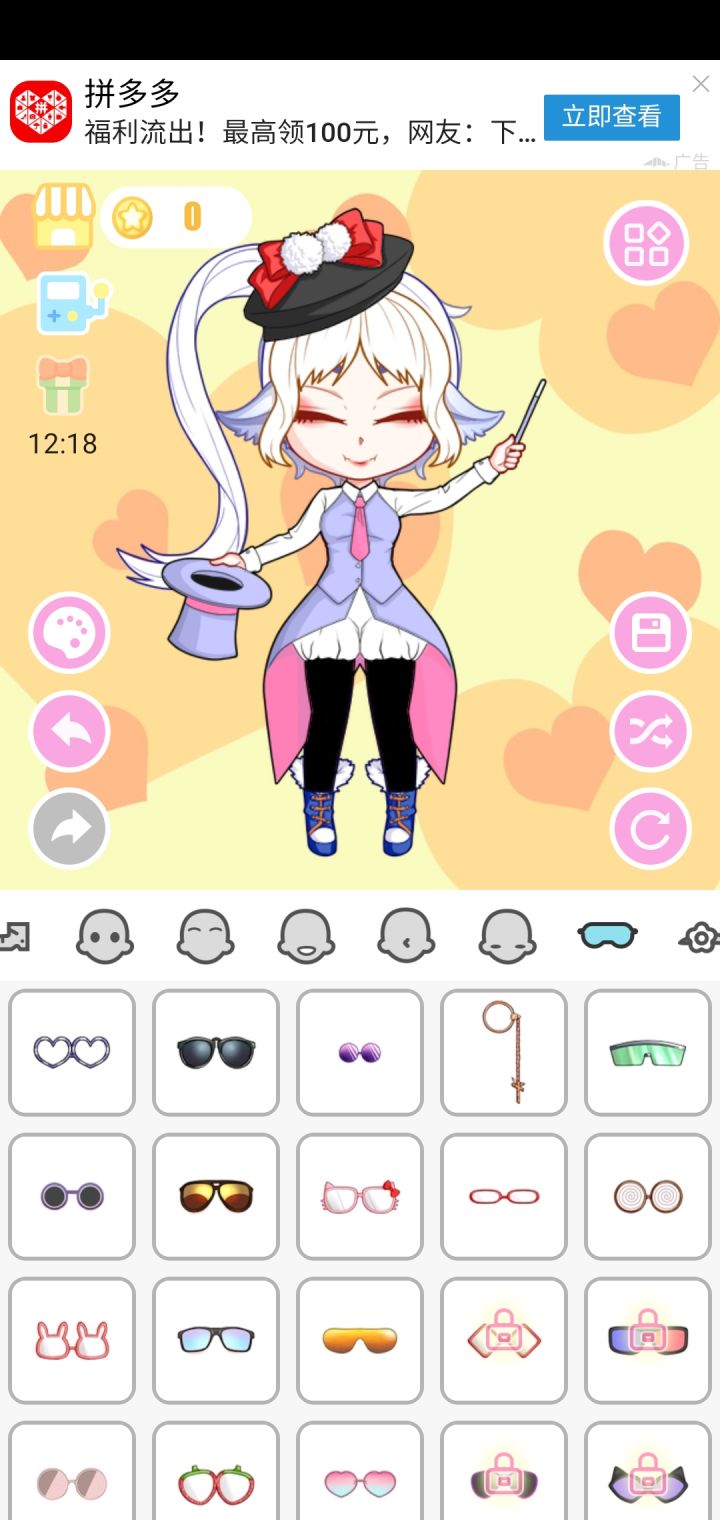The width and height of the screenshot is (720, 1520).
Task: Close the Pinduoduo advertisement banner
Action: (x=699, y=84)
